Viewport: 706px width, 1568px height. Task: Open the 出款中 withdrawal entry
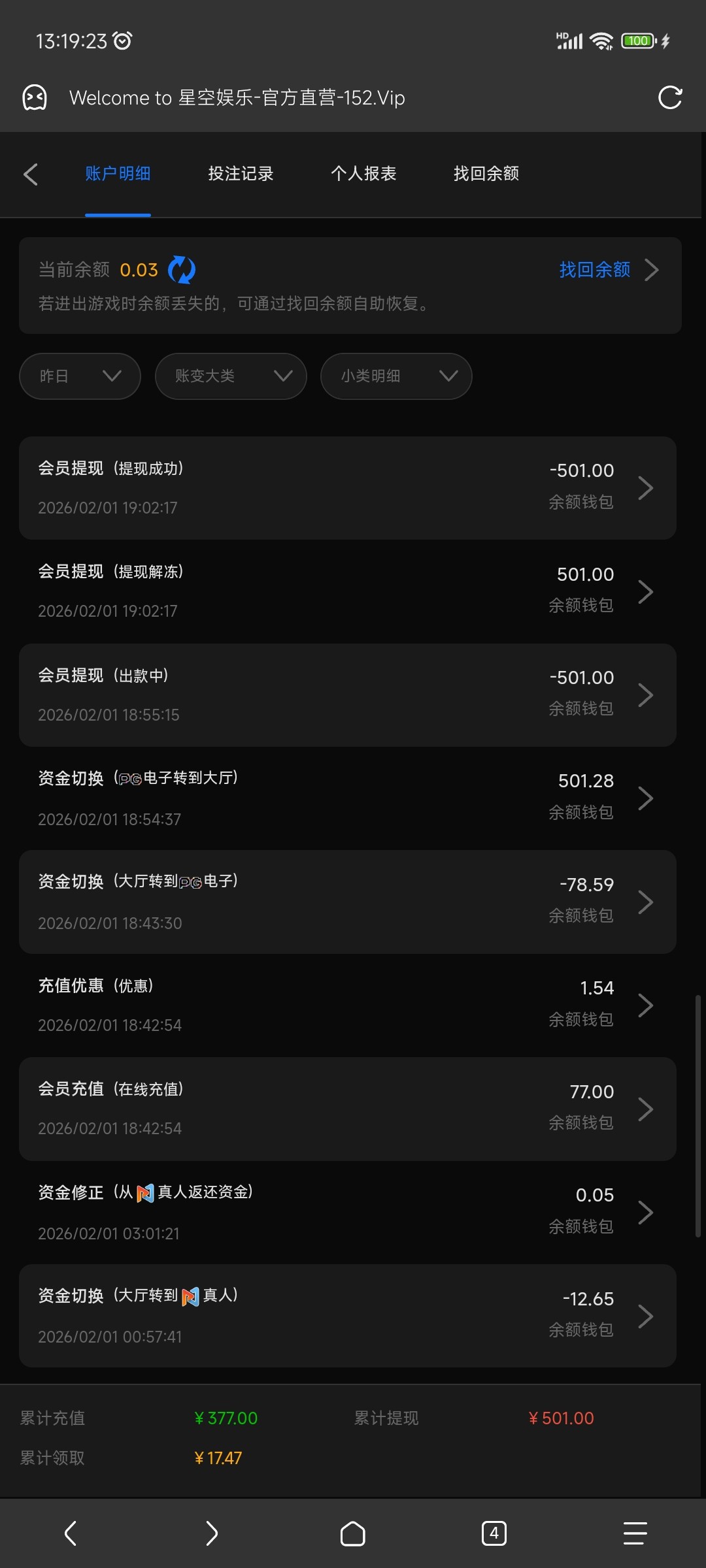(x=347, y=695)
